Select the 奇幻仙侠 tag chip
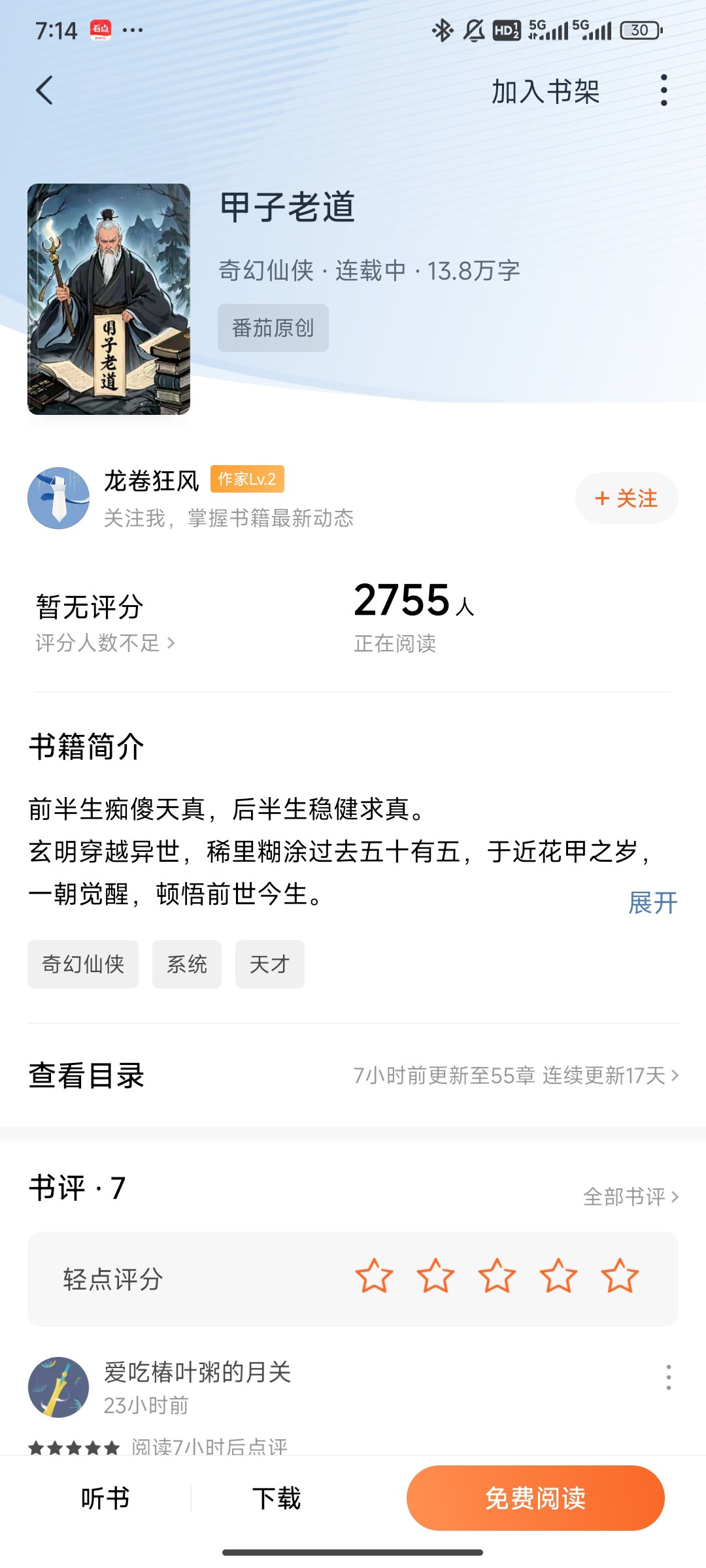The height and width of the screenshot is (1568, 706). coord(83,964)
